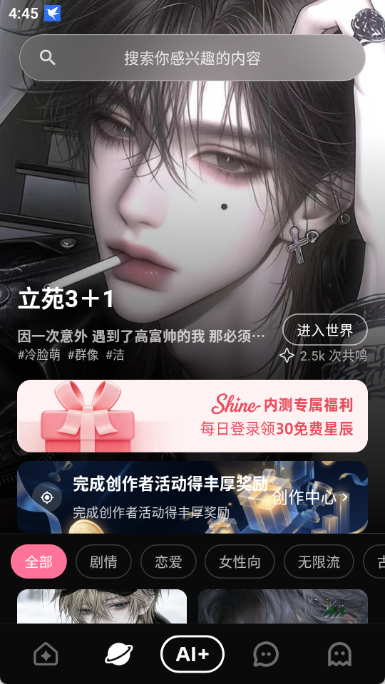The width and height of the screenshot is (385, 684).
Task: Tap the 进入世界 button
Action: (325, 330)
